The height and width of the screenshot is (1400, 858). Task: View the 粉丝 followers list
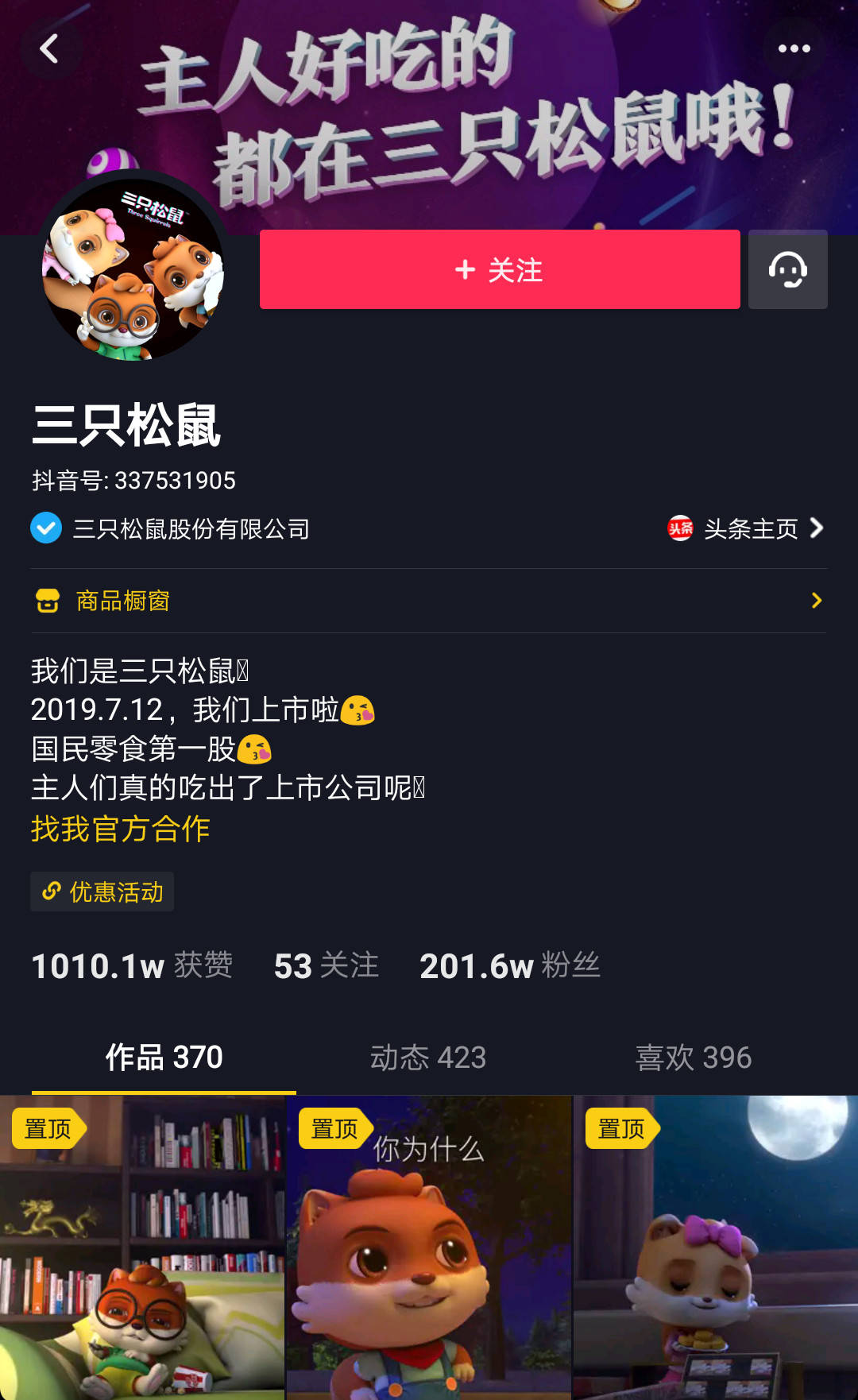(x=509, y=966)
